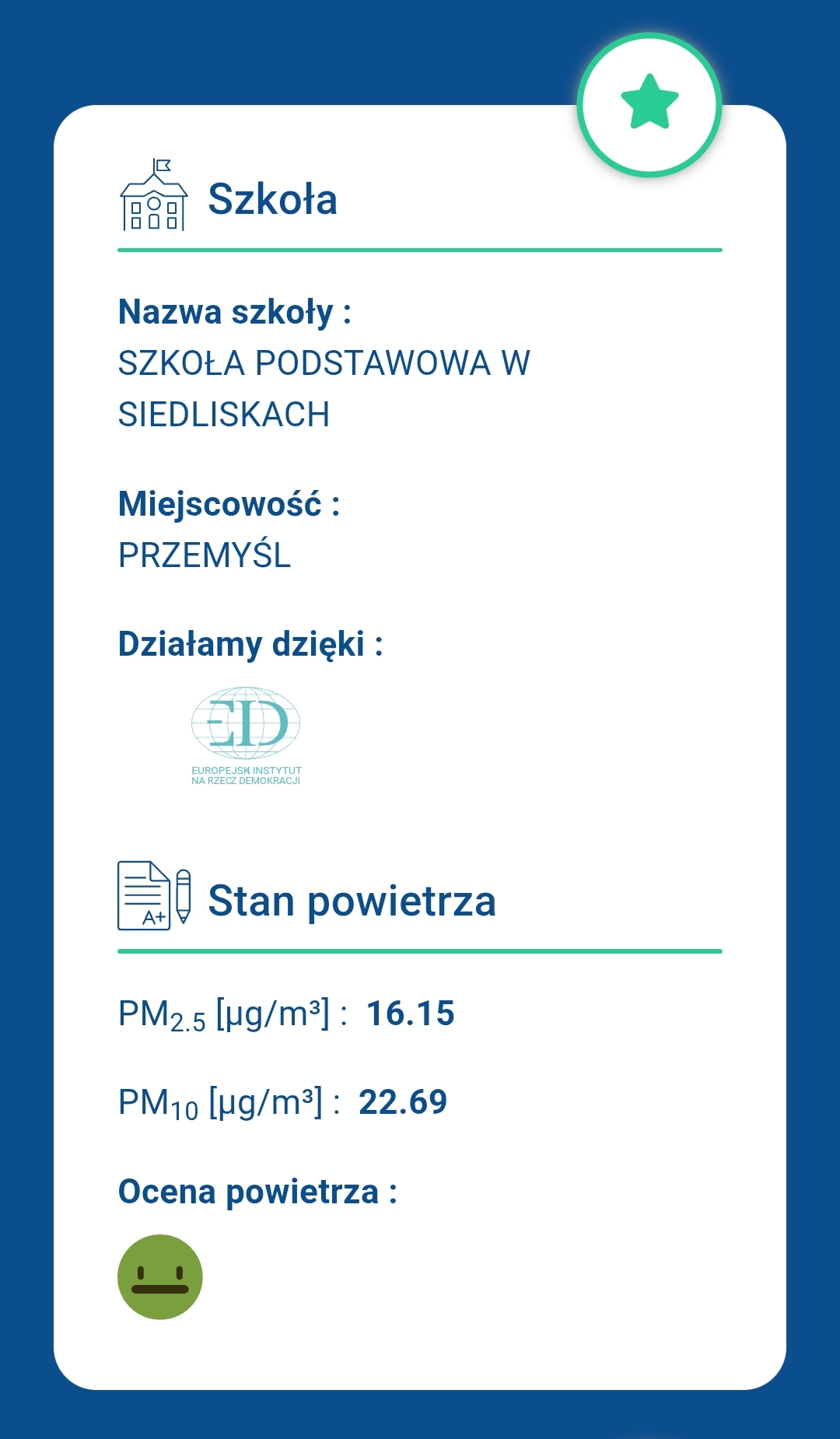Tap the star favorite button
Viewport: 840px width, 1439px height.
pyautogui.click(x=649, y=105)
